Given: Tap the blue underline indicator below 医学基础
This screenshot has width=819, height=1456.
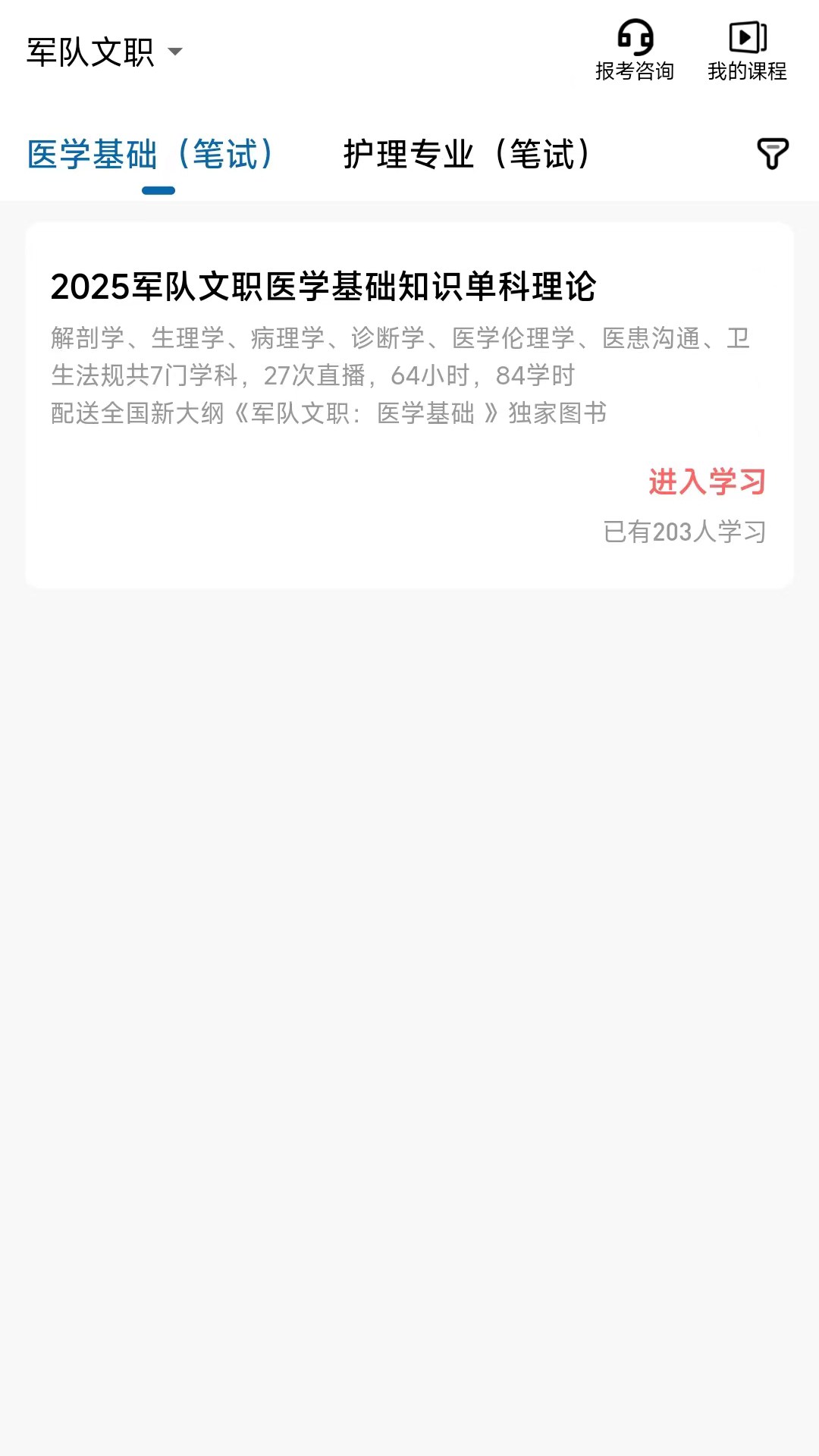Looking at the screenshot, I should (157, 190).
